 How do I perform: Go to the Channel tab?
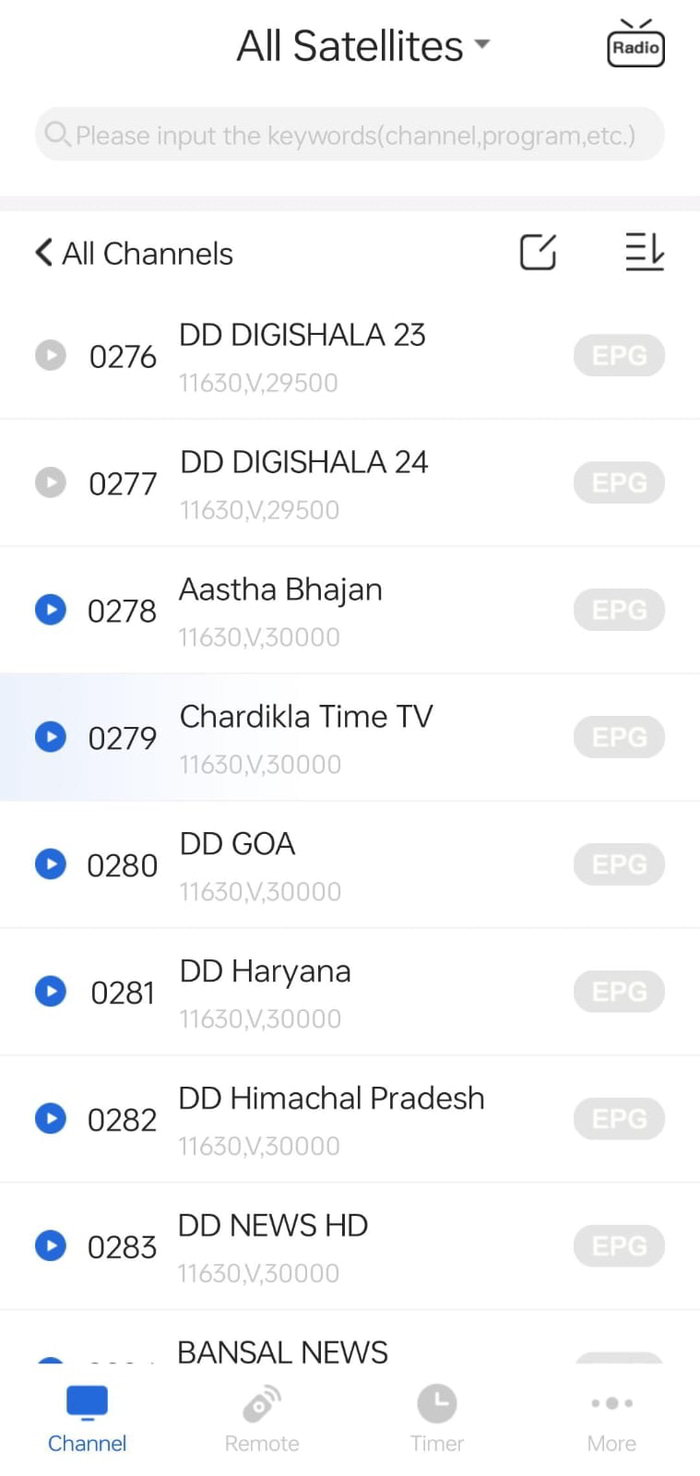pos(87,1418)
